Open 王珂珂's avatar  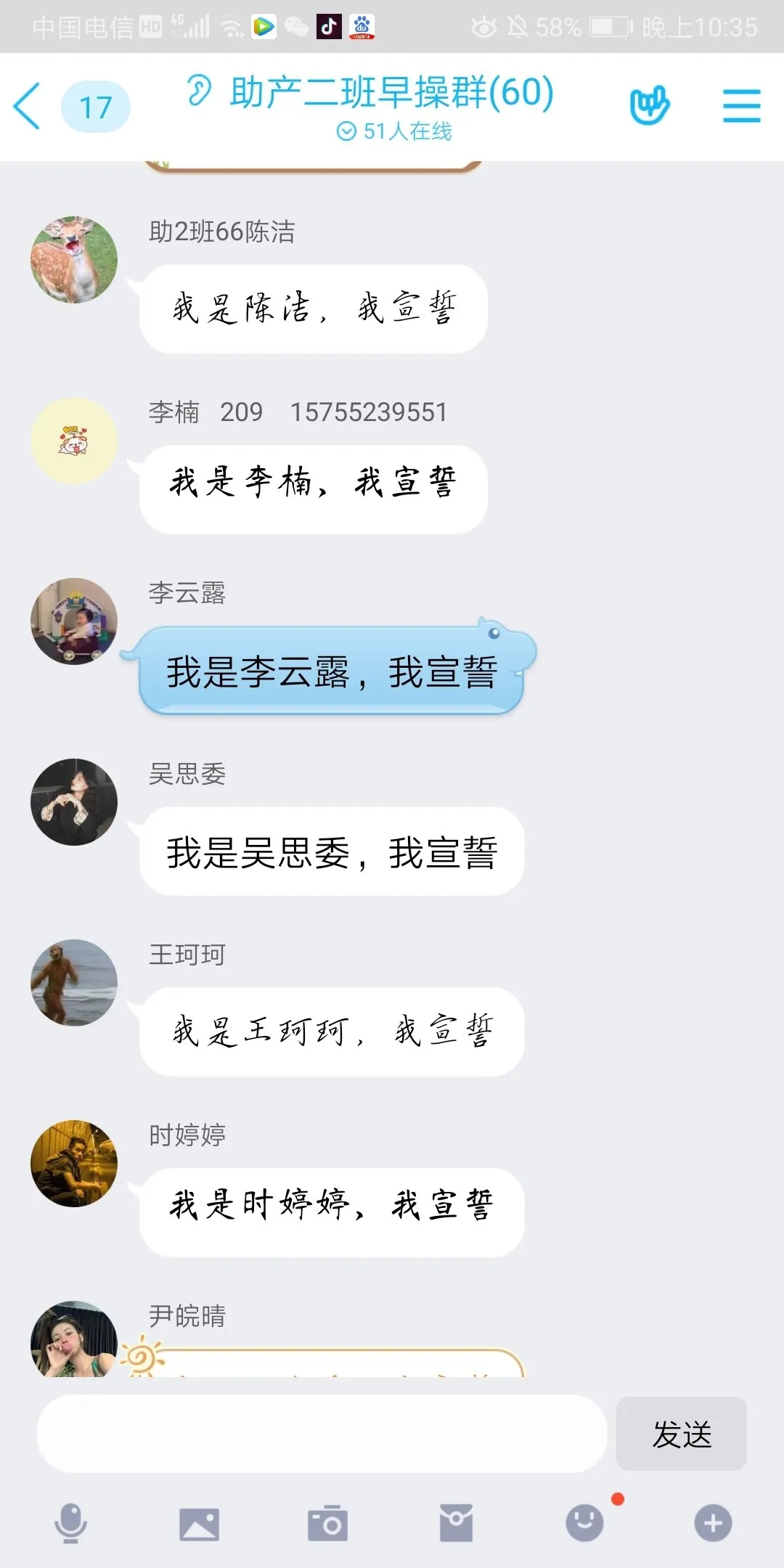click(74, 983)
